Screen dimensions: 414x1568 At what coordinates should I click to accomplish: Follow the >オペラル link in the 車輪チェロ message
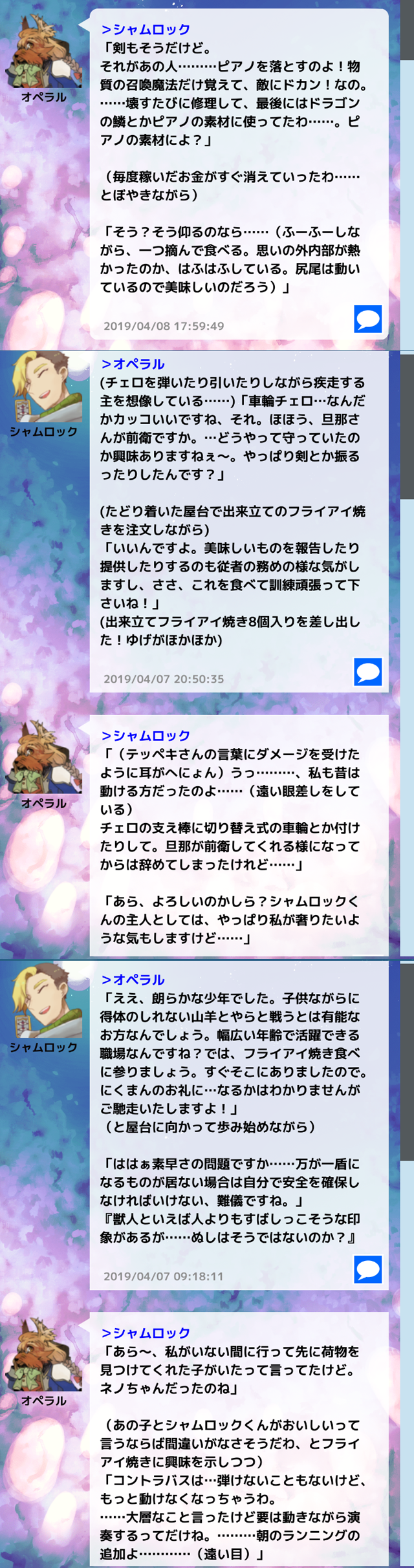point(133,364)
